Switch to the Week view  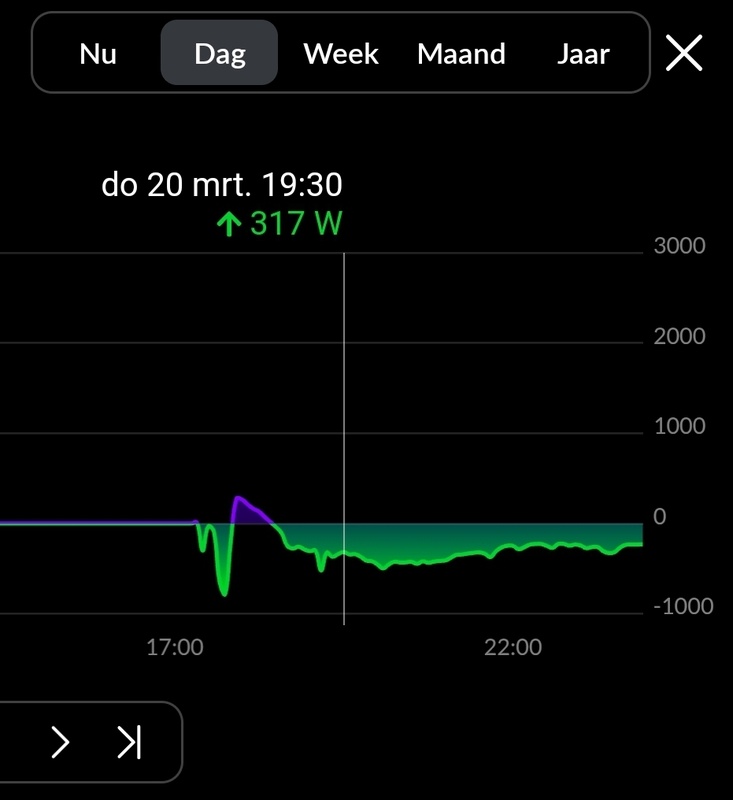coord(341,53)
